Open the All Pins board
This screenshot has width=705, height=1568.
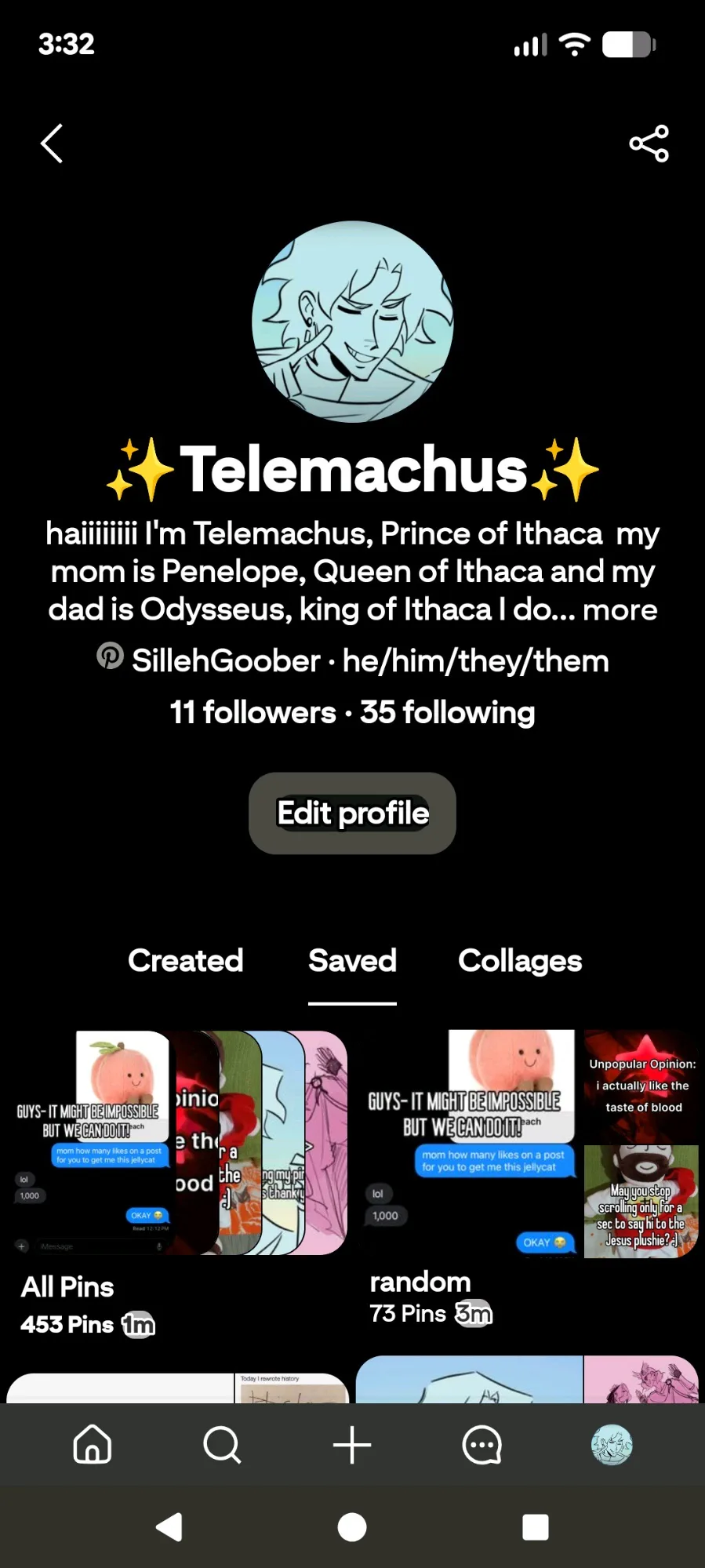pos(176,1143)
